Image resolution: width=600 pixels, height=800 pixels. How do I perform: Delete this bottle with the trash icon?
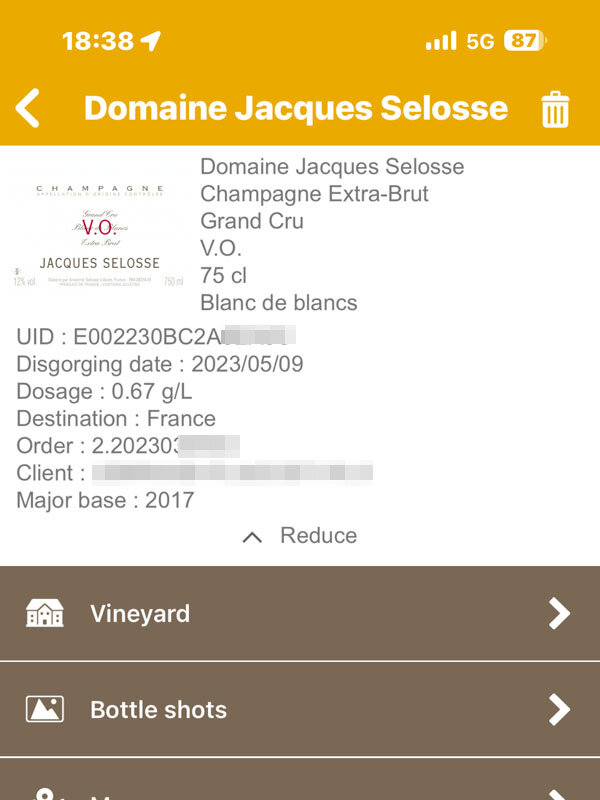(x=555, y=109)
